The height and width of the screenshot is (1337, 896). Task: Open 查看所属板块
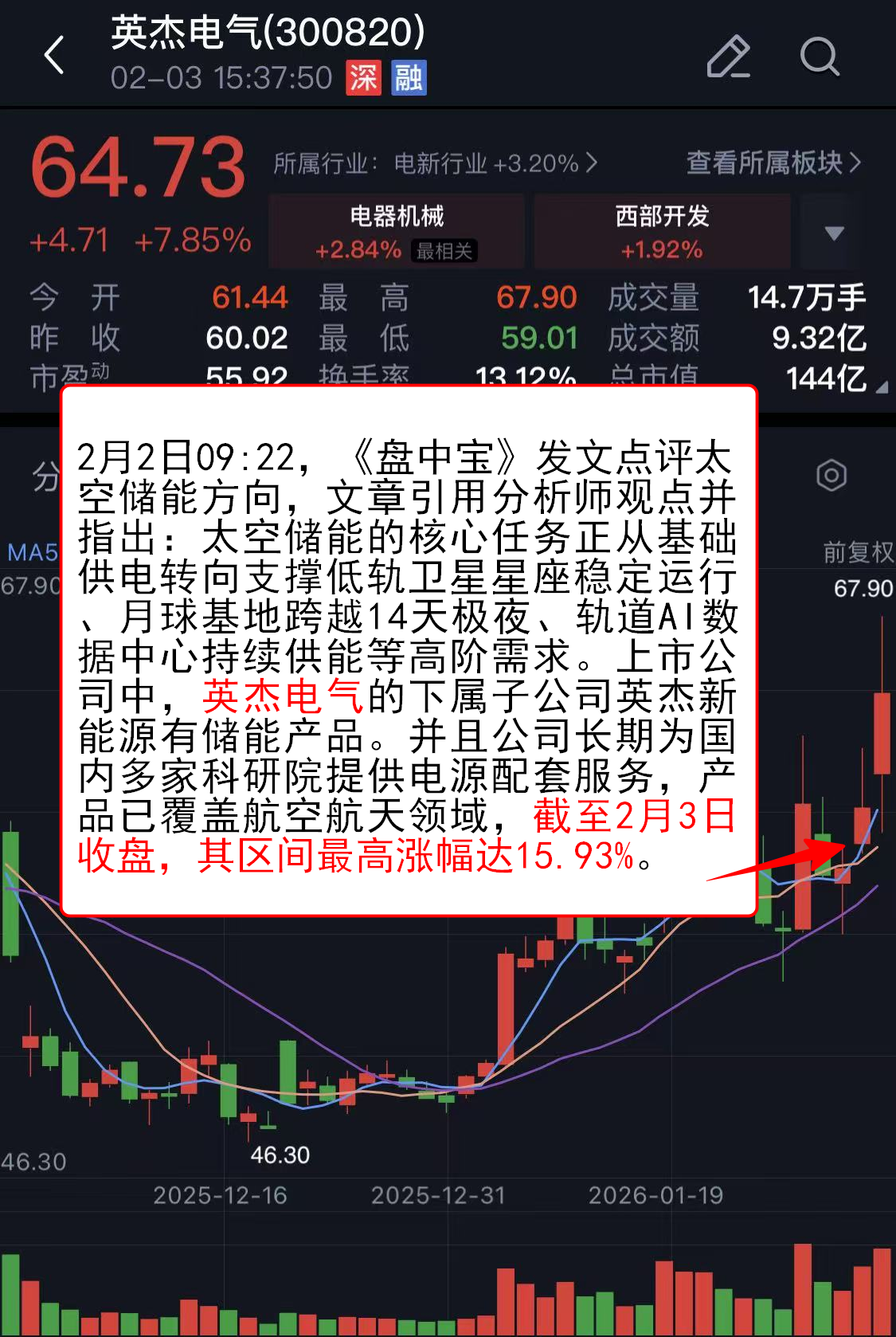click(773, 163)
